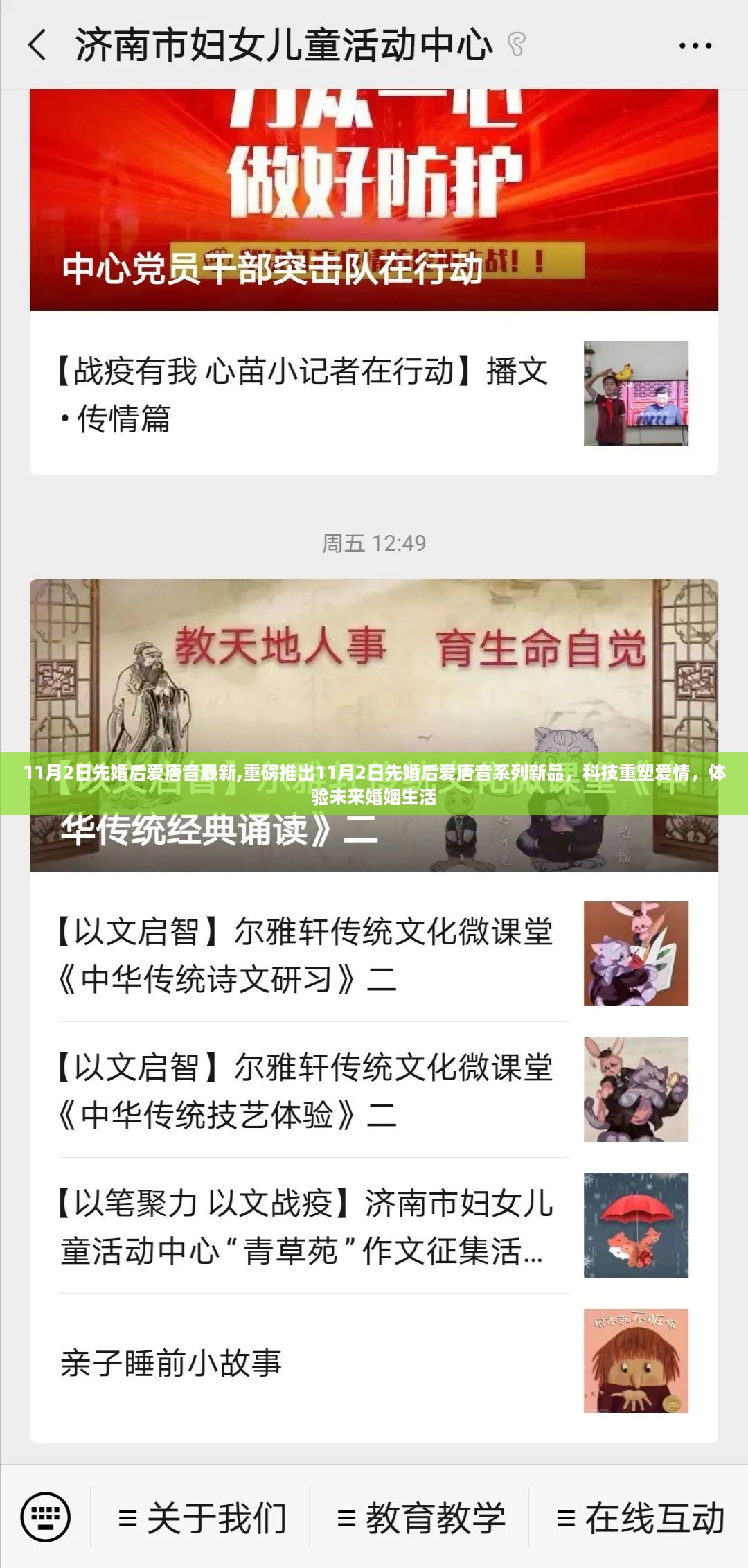This screenshot has height=1568, width=748.
Task: Switch to keyboard input mode
Action: click(46, 1517)
